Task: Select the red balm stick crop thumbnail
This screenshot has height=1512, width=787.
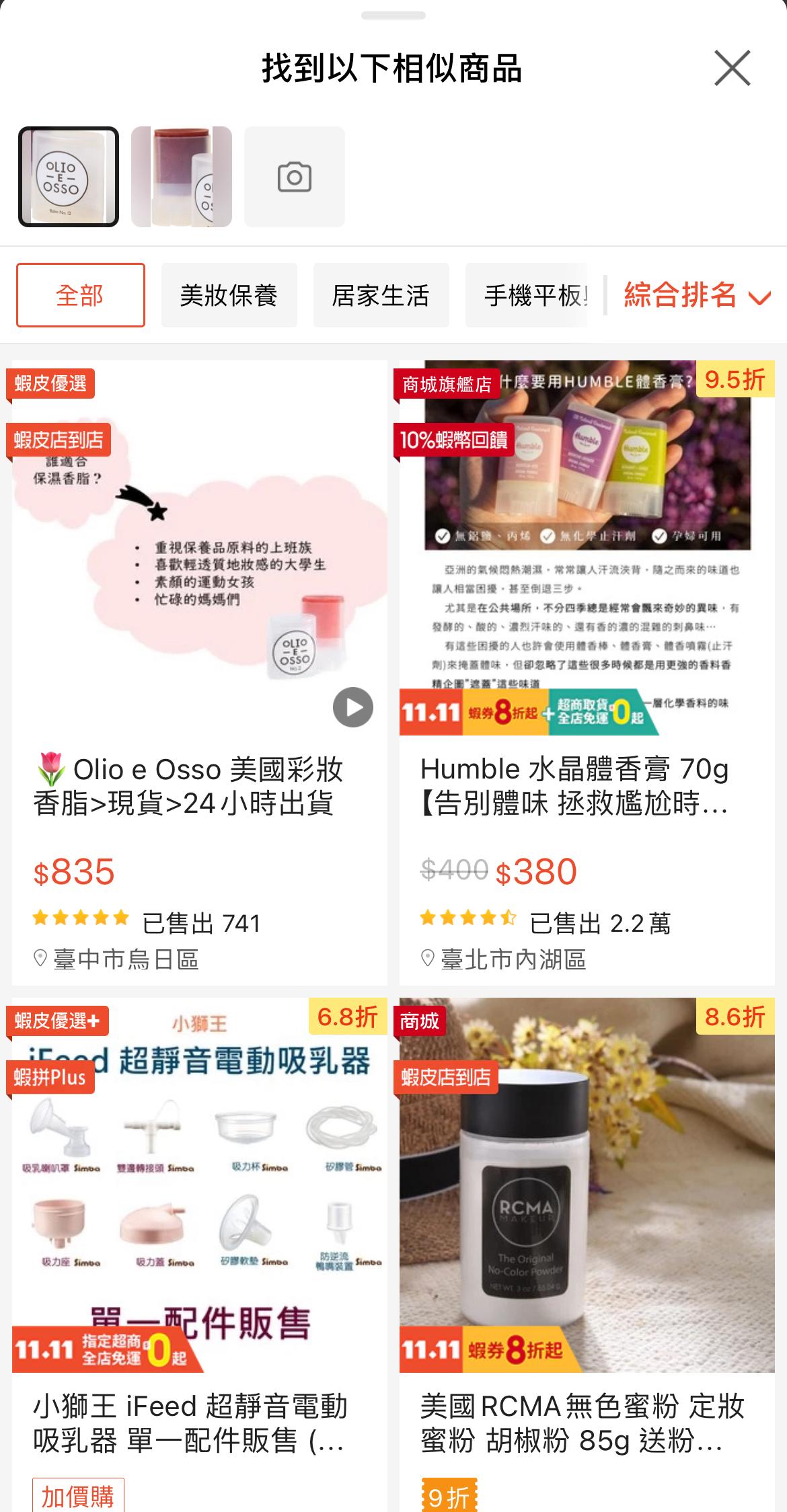Action: pyautogui.click(x=182, y=177)
